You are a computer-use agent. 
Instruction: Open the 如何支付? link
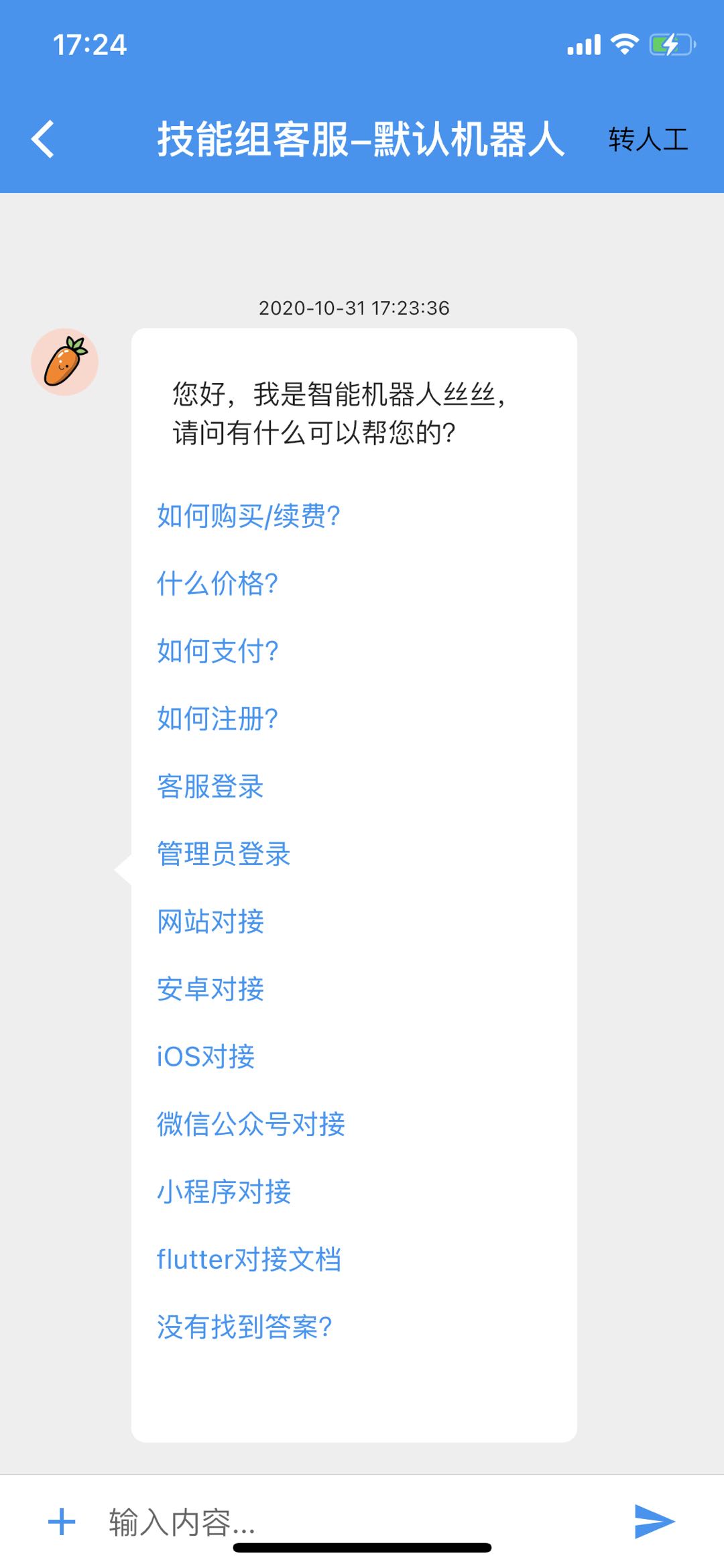(x=217, y=651)
